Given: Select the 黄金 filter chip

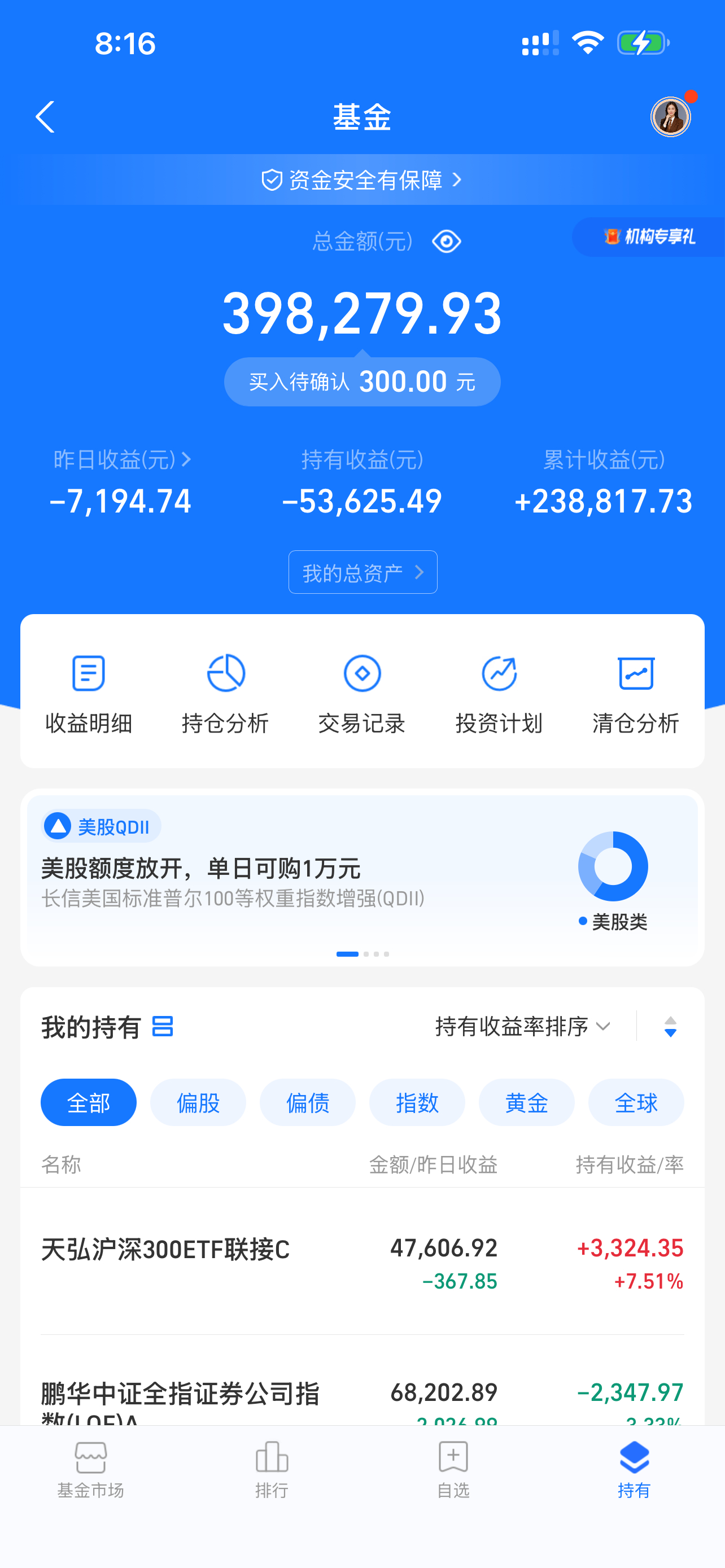Looking at the screenshot, I should [527, 1102].
